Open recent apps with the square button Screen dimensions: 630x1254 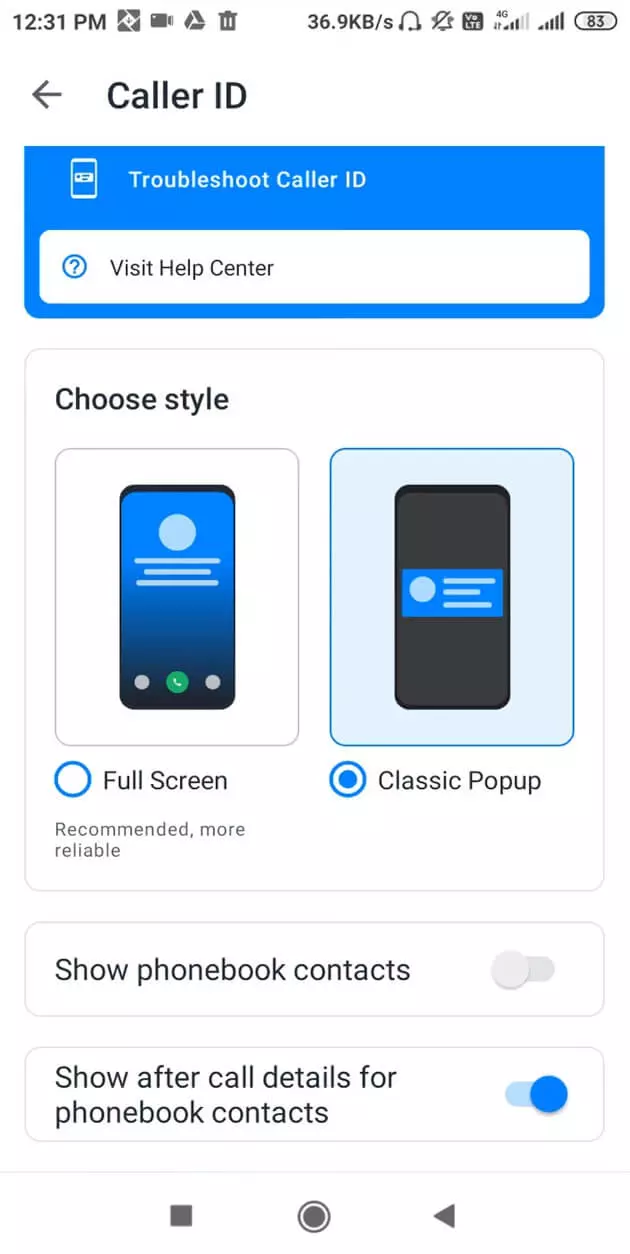coord(181,1216)
